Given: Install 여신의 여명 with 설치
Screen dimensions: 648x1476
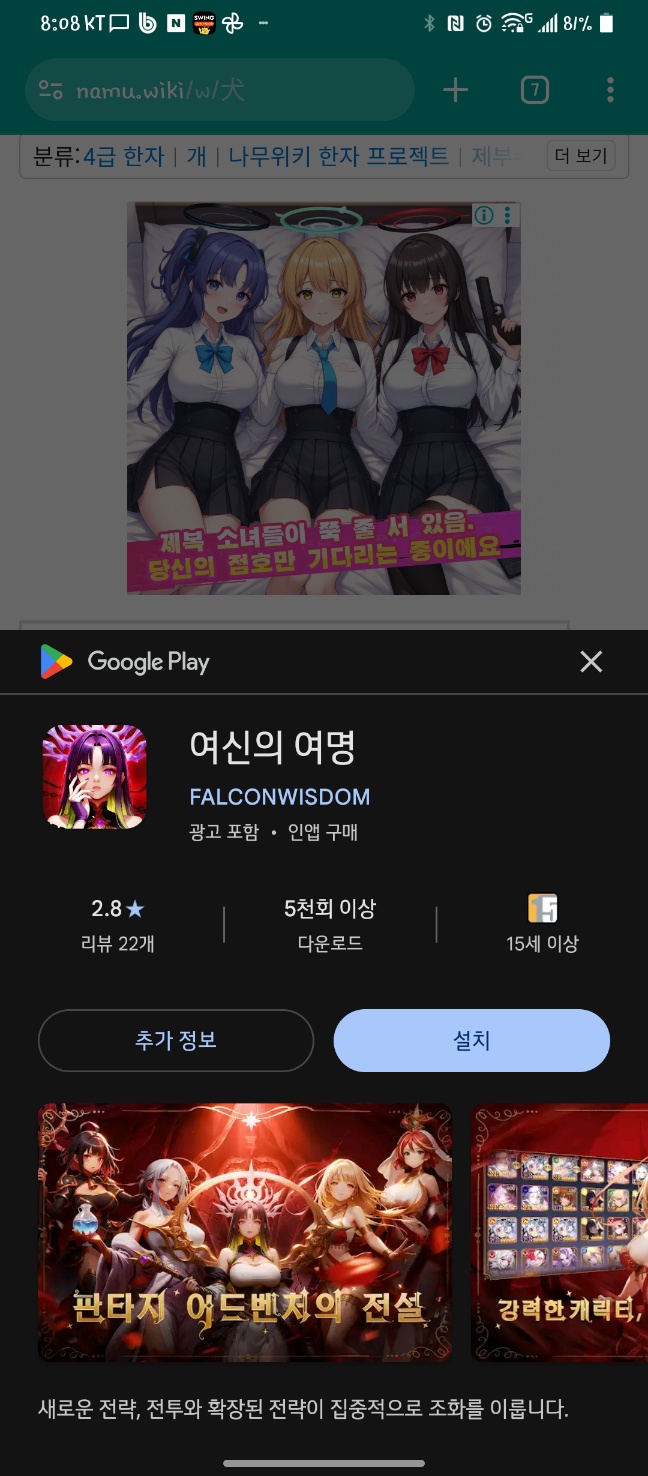Looking at the screenshot, I should 471,1040.
